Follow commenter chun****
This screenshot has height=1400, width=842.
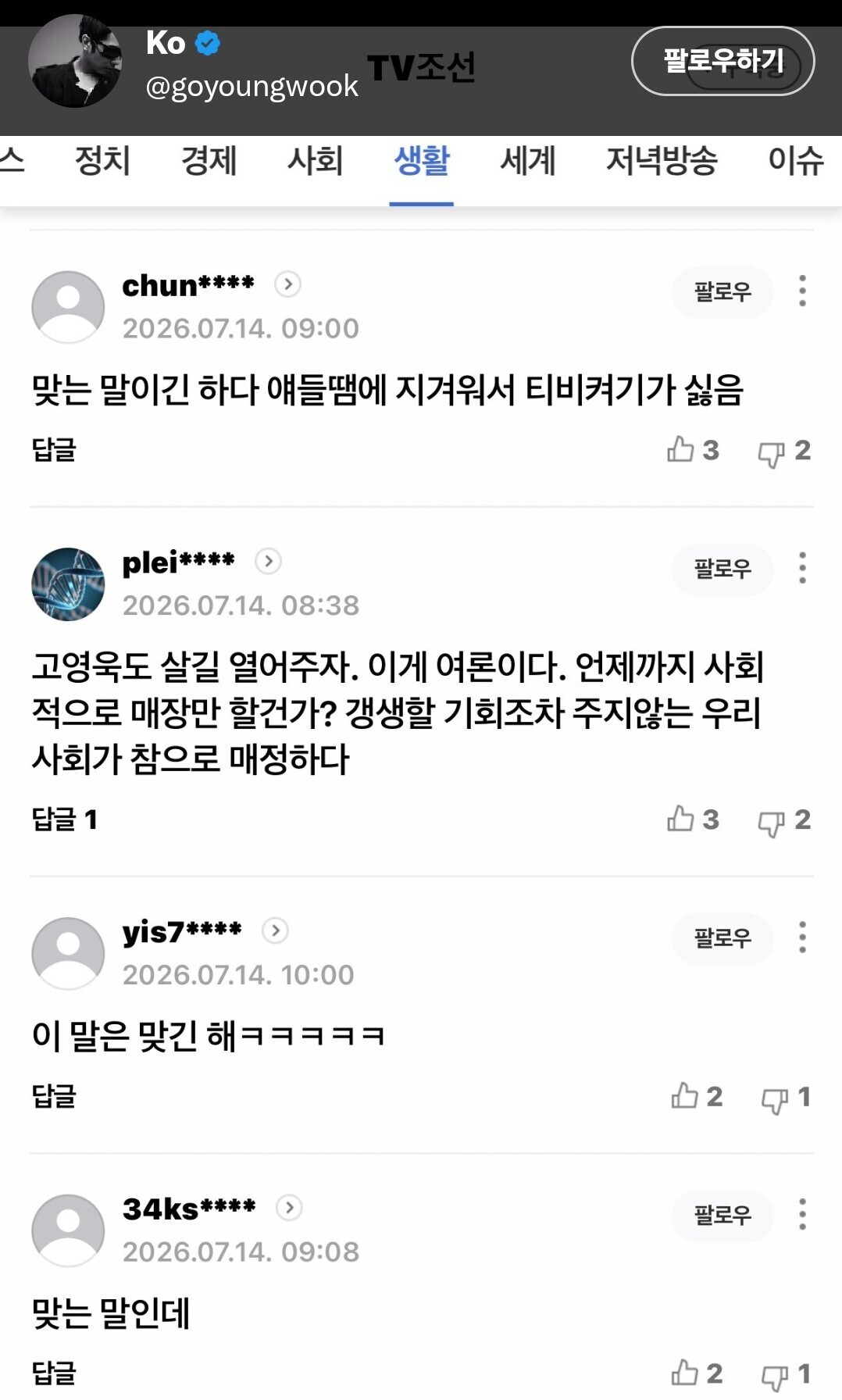click(x=722, y=292)
